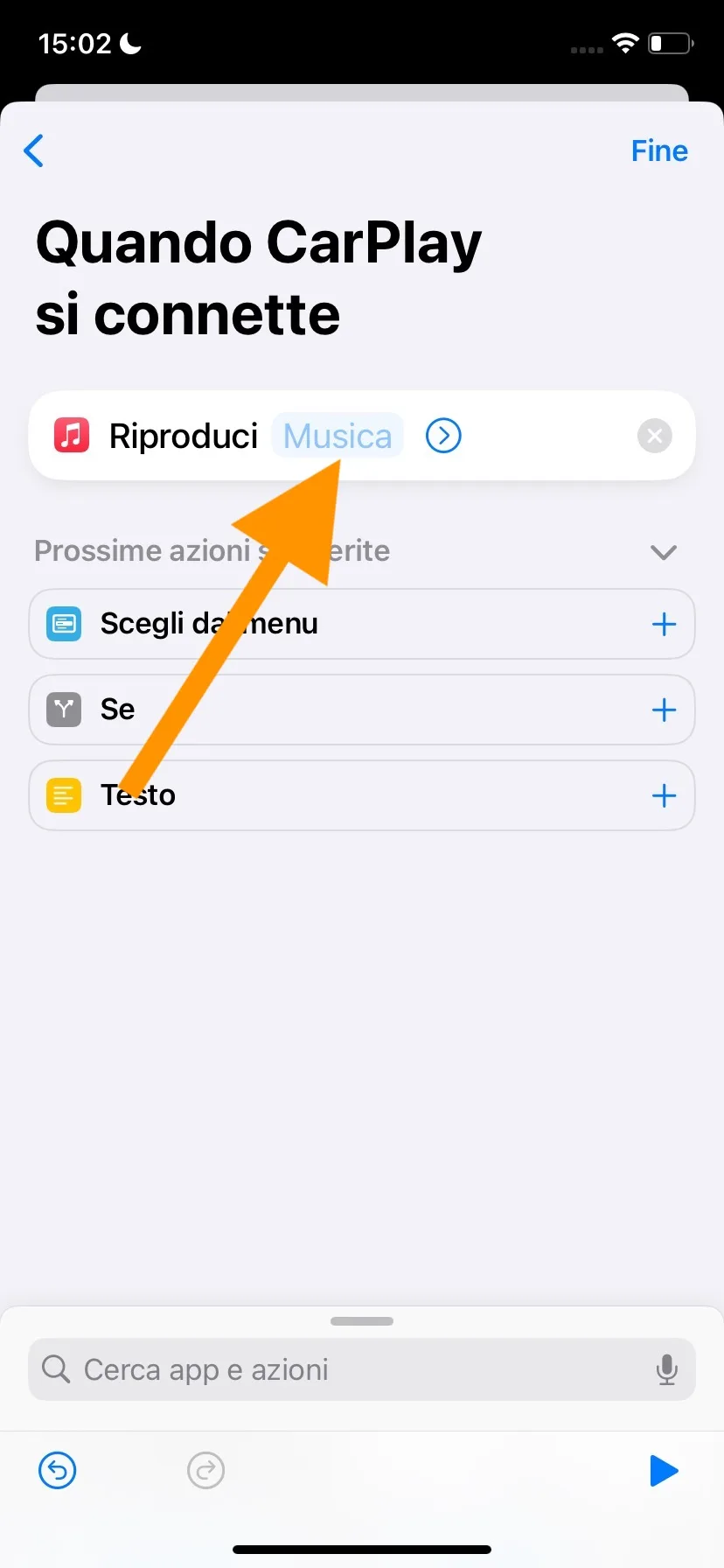Tap Fine to finish the automation
724x1568 pixels.
click(x=659, y=150)
